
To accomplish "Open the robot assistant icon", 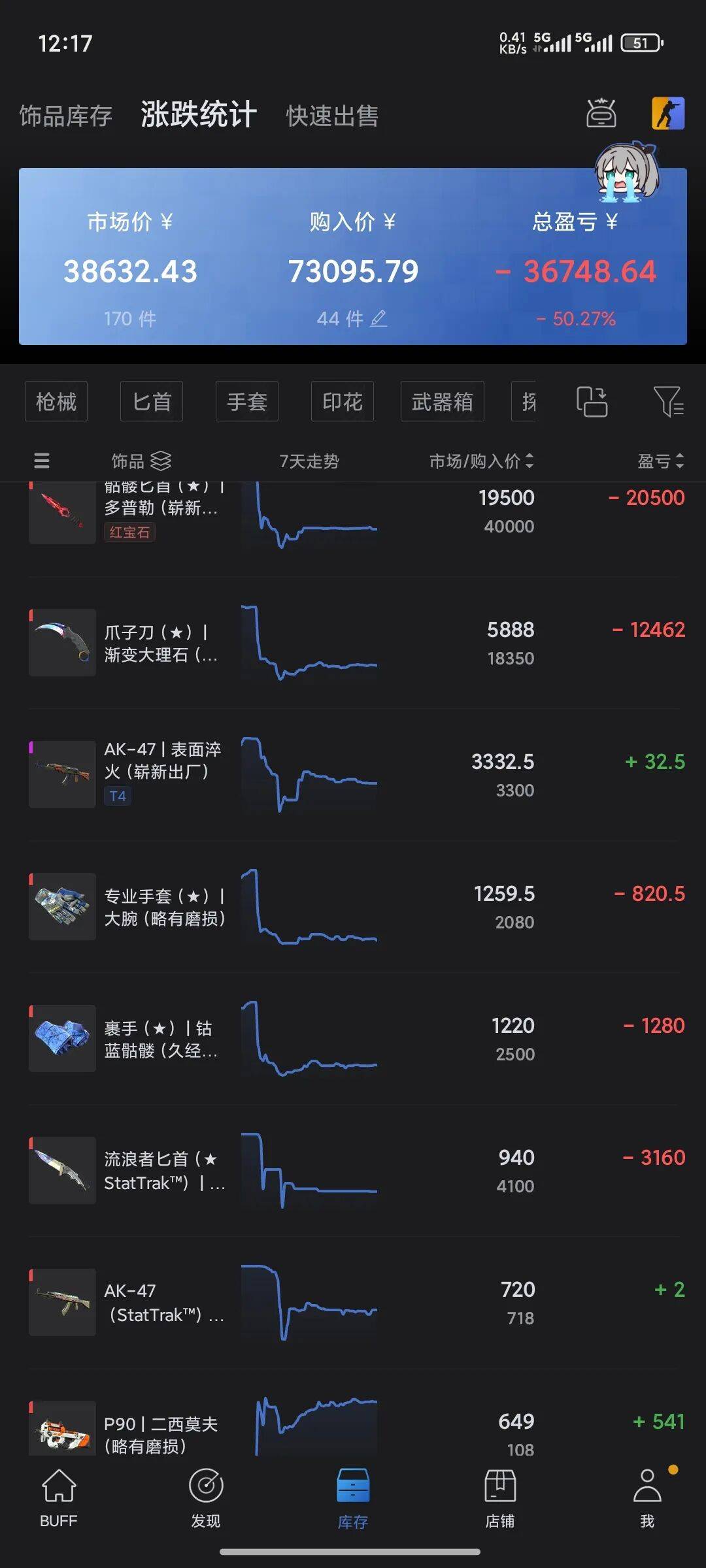I will point(601,114).
